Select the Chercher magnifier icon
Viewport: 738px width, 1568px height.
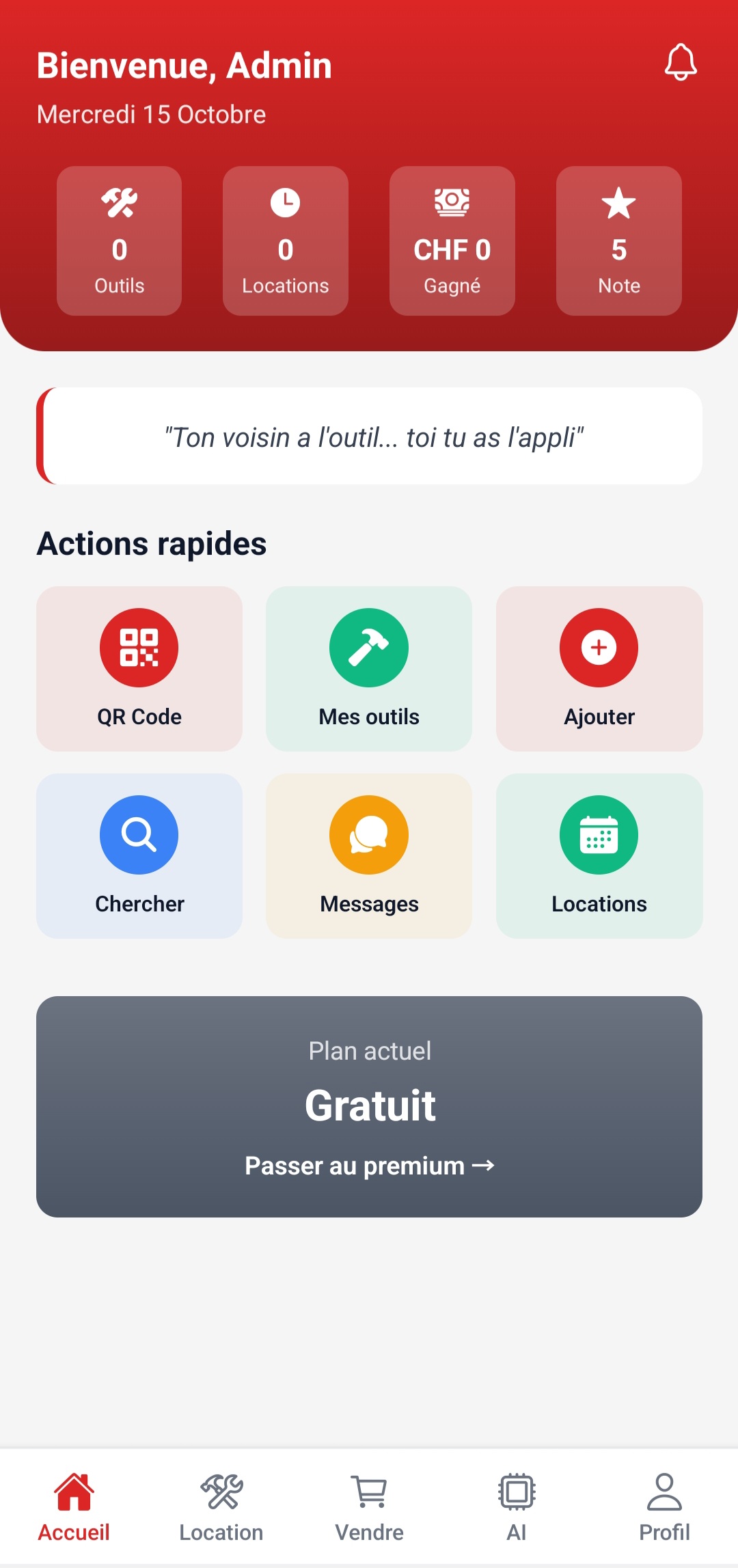tap(139, 834)
